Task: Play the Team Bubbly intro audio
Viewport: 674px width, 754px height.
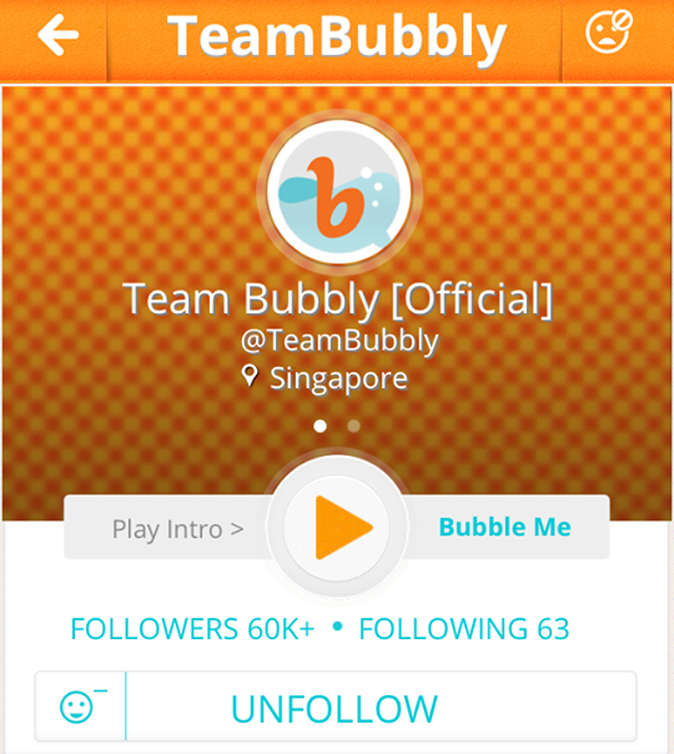Action: (x=338, y=526)
